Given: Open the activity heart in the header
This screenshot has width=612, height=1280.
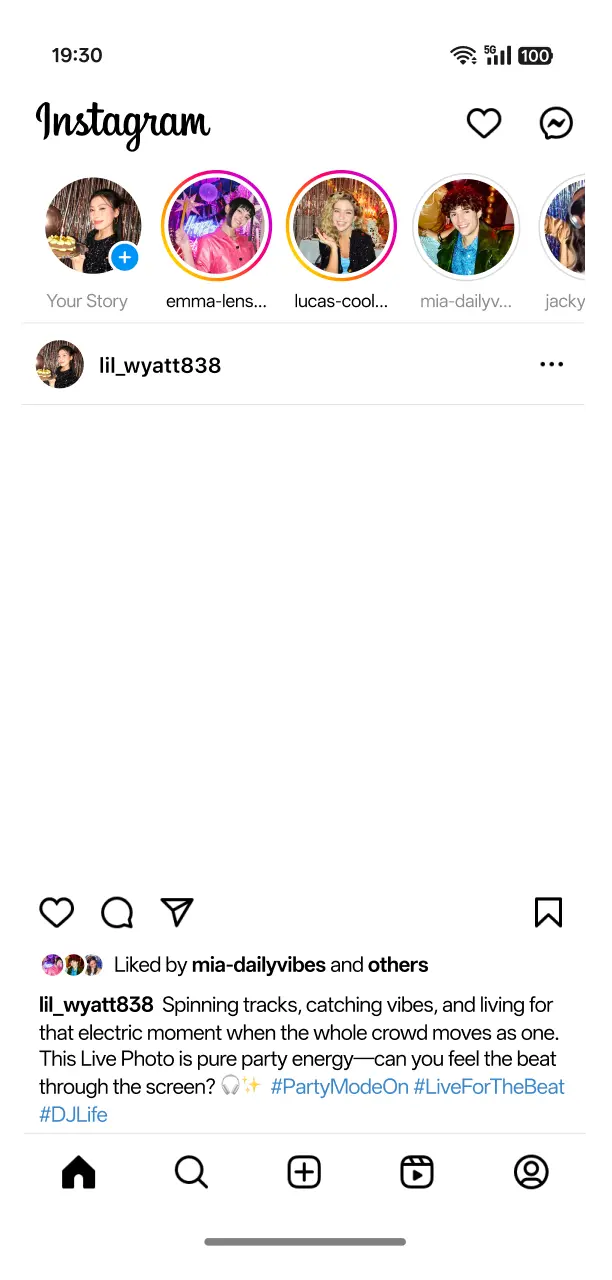Looking at the screenshot, I should [x=484, y=123].
